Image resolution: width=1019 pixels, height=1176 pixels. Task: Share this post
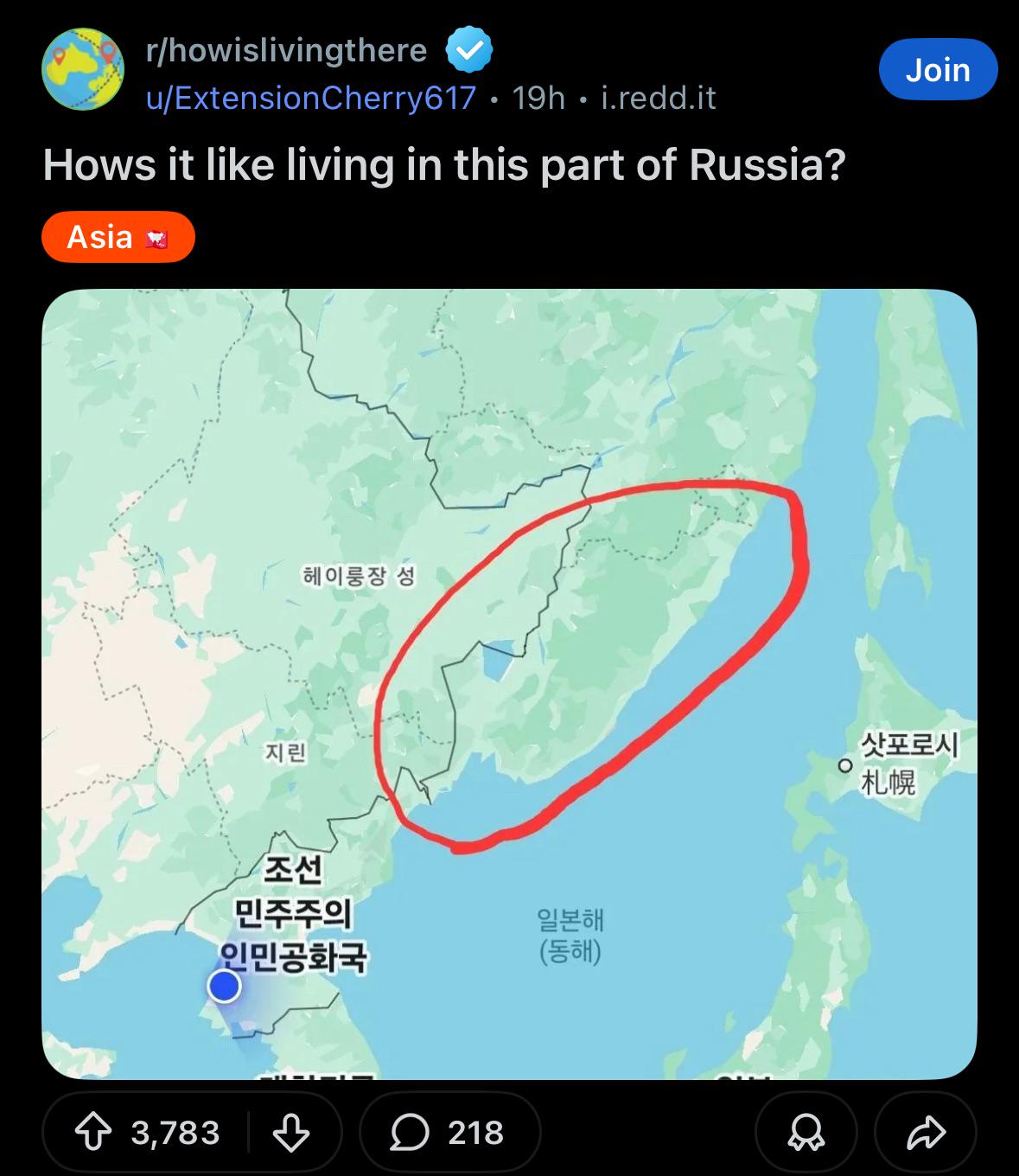tap(926, 1132)
